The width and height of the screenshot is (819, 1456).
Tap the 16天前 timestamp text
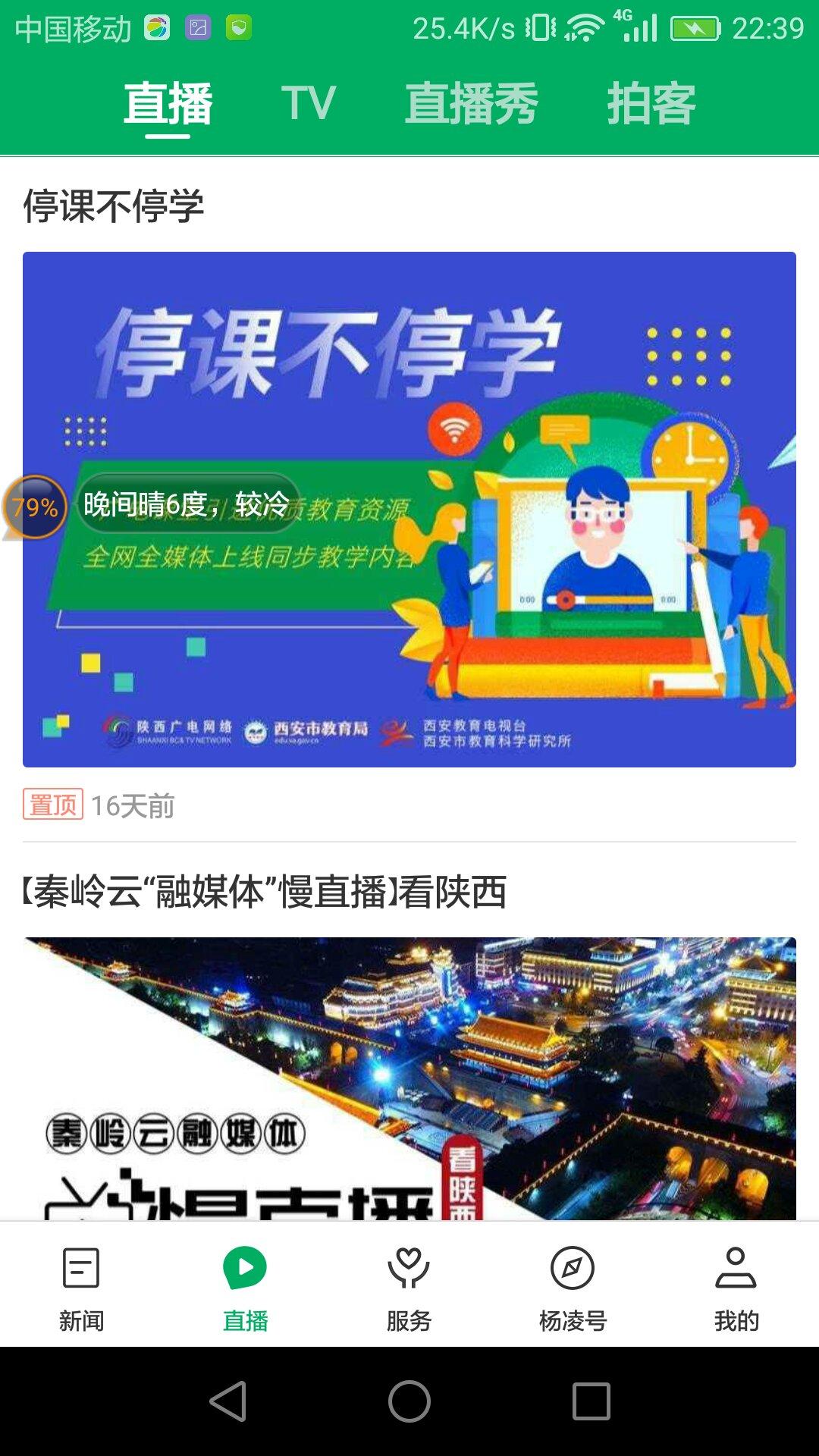click(x=133, y=805)
